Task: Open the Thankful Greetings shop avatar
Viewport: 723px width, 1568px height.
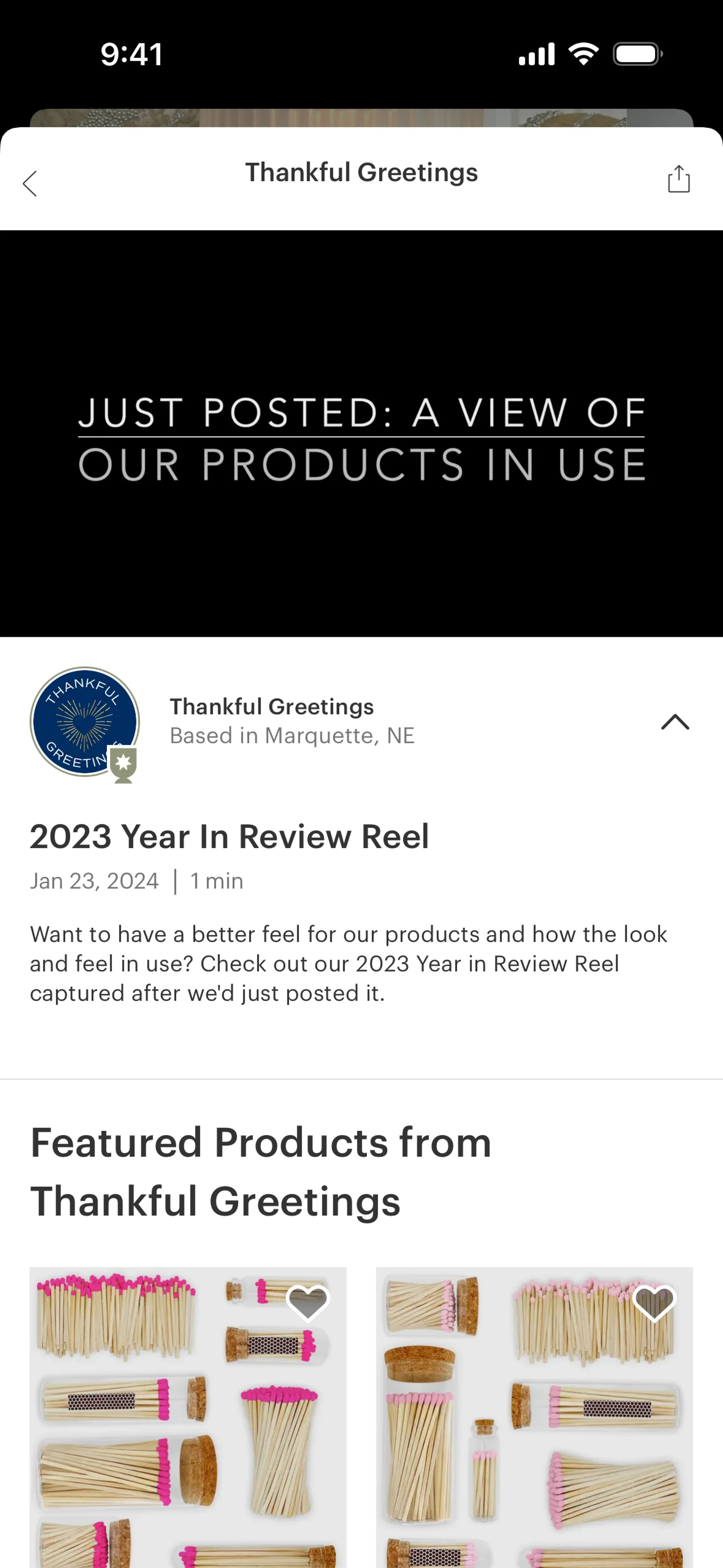Action: pyautogui.click(x=85, y=722)
